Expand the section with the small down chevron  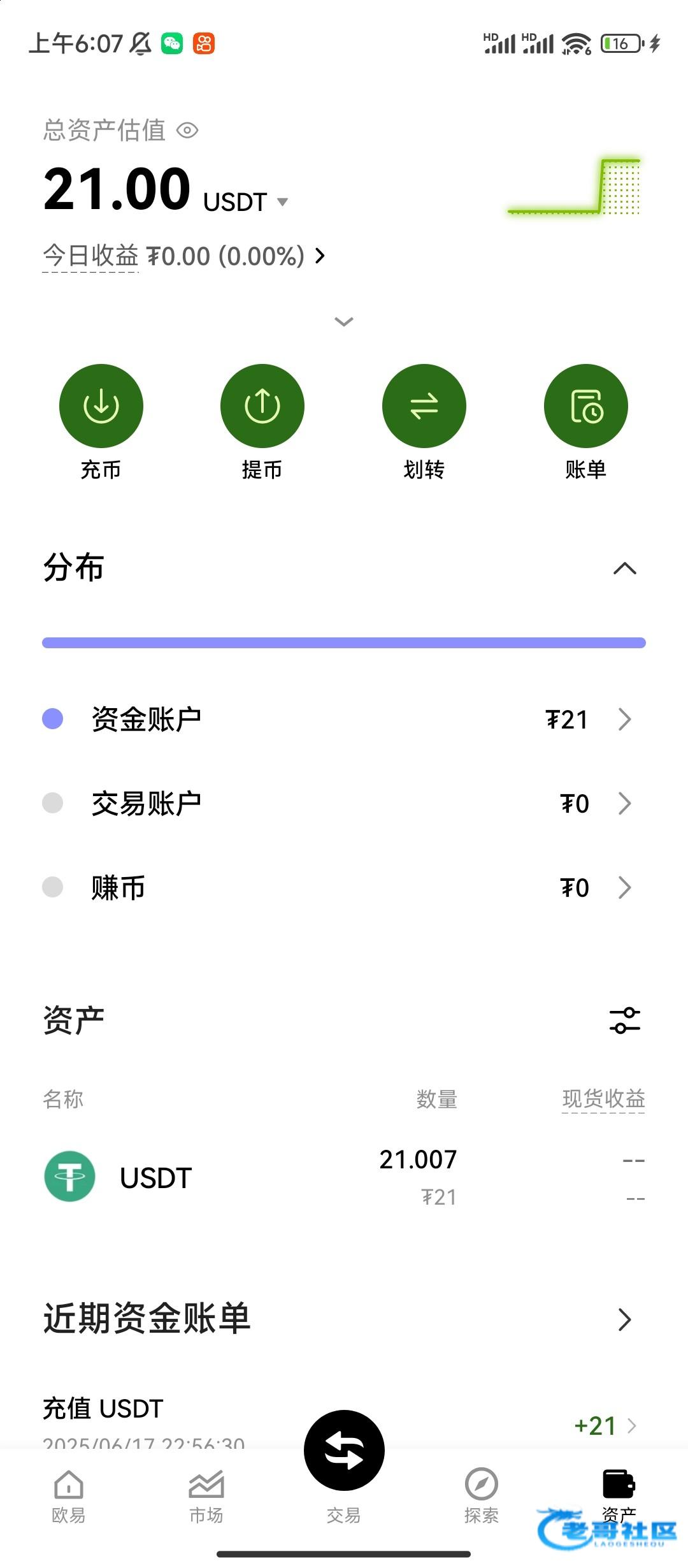(344, 322)
